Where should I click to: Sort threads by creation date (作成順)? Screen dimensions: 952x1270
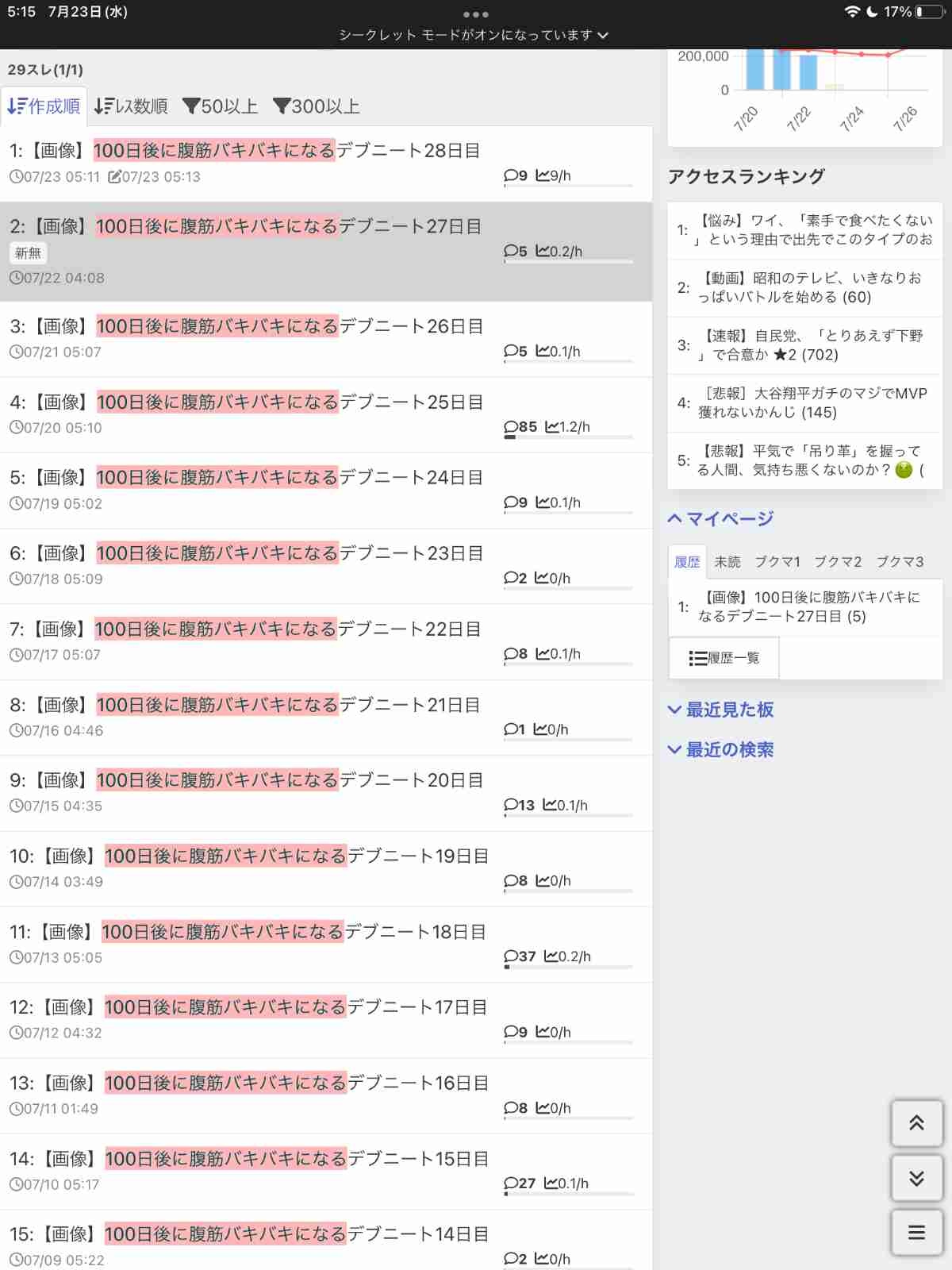tap(44, 106)
